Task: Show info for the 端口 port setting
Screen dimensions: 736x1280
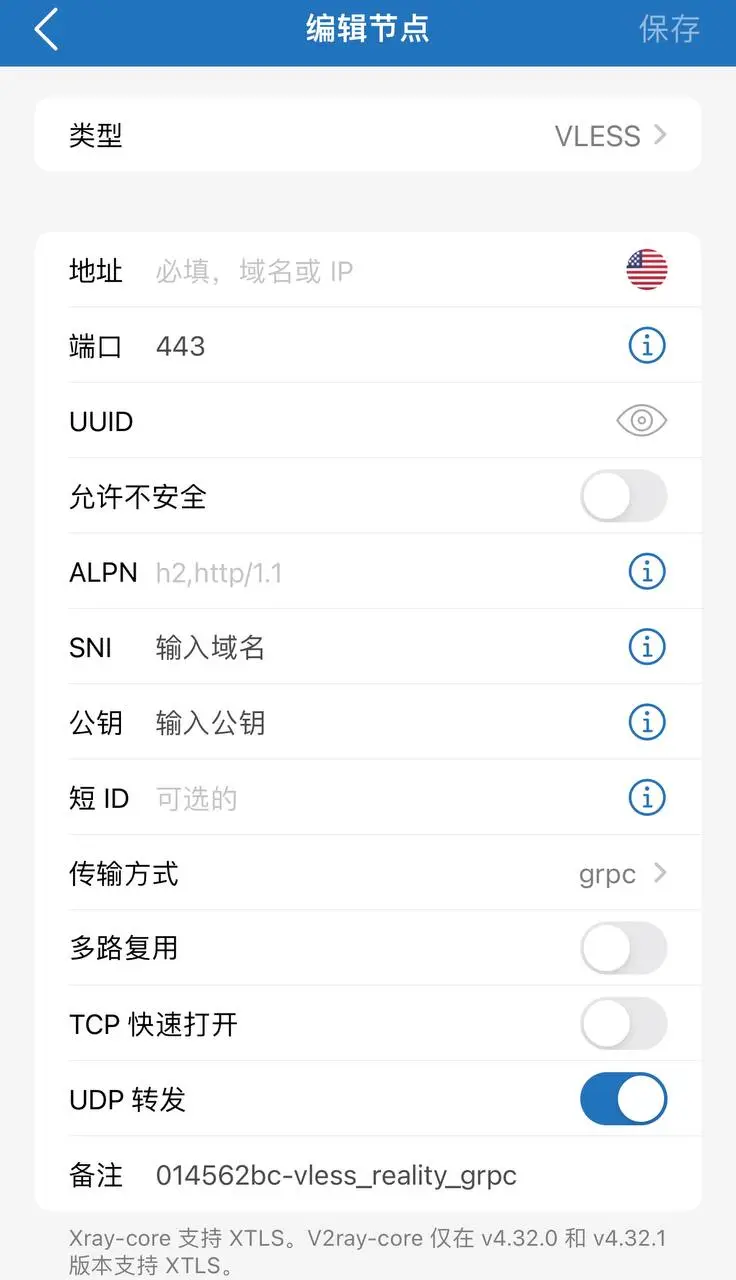Action: 647,346
